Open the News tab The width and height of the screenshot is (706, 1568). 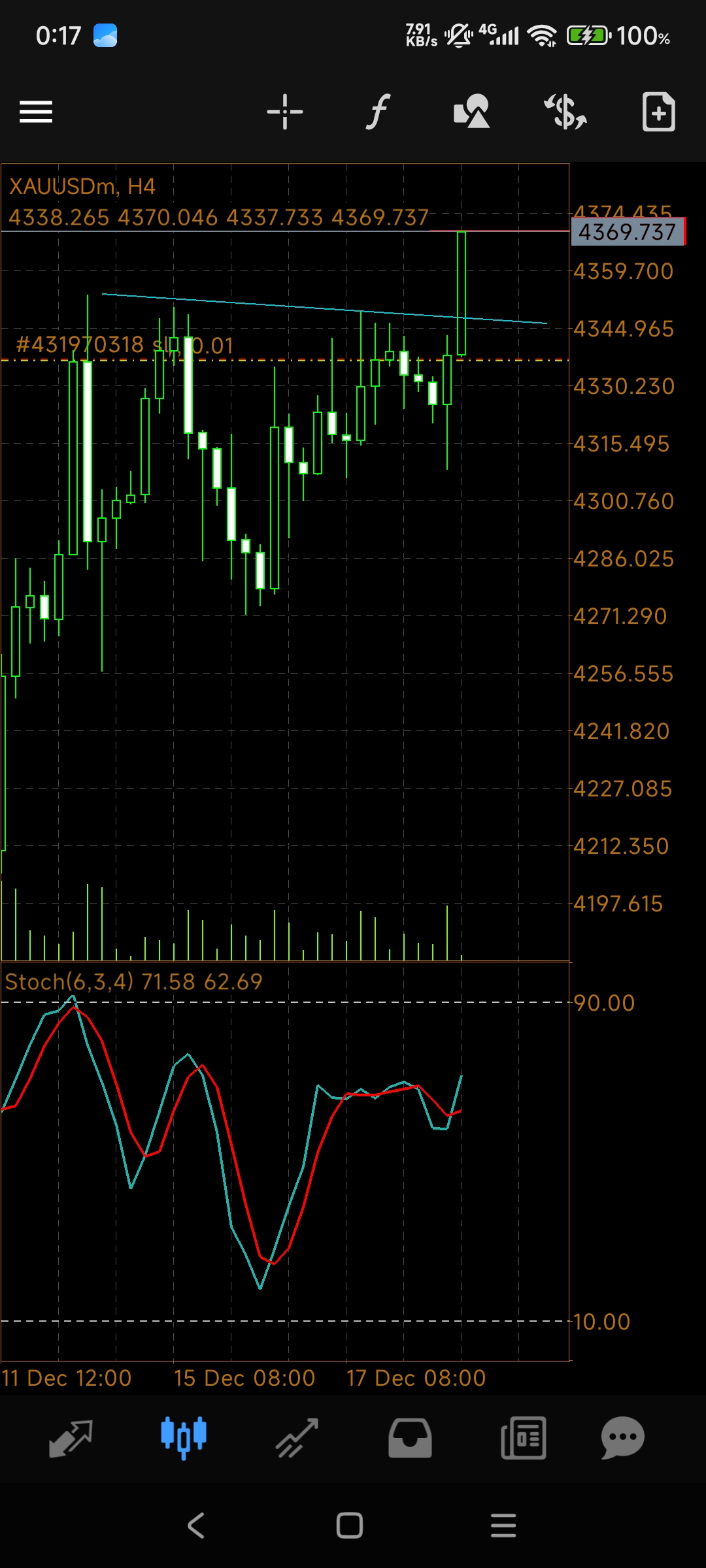click(523, 1438)
